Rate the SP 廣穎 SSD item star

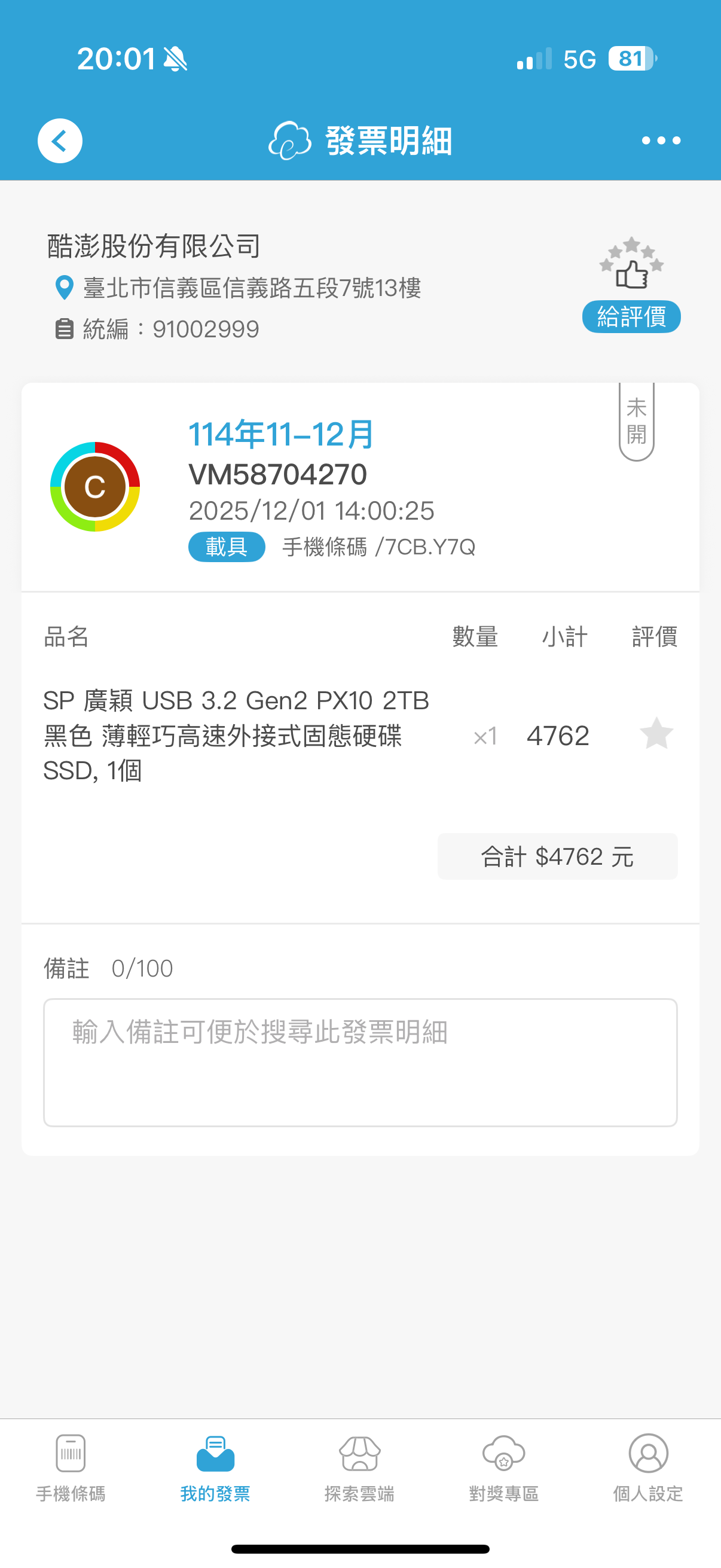click(x=656, y=734)
